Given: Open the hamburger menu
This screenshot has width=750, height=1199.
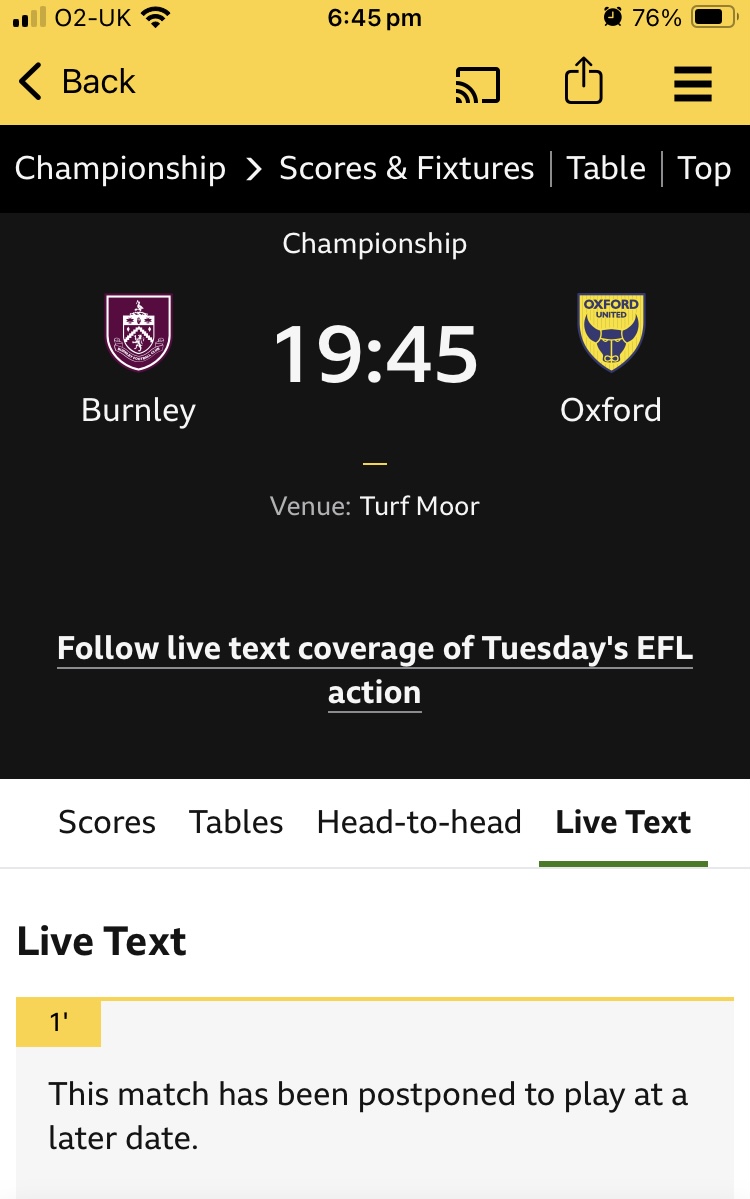Looking at the screenshot, I should (x=692, y=83).
